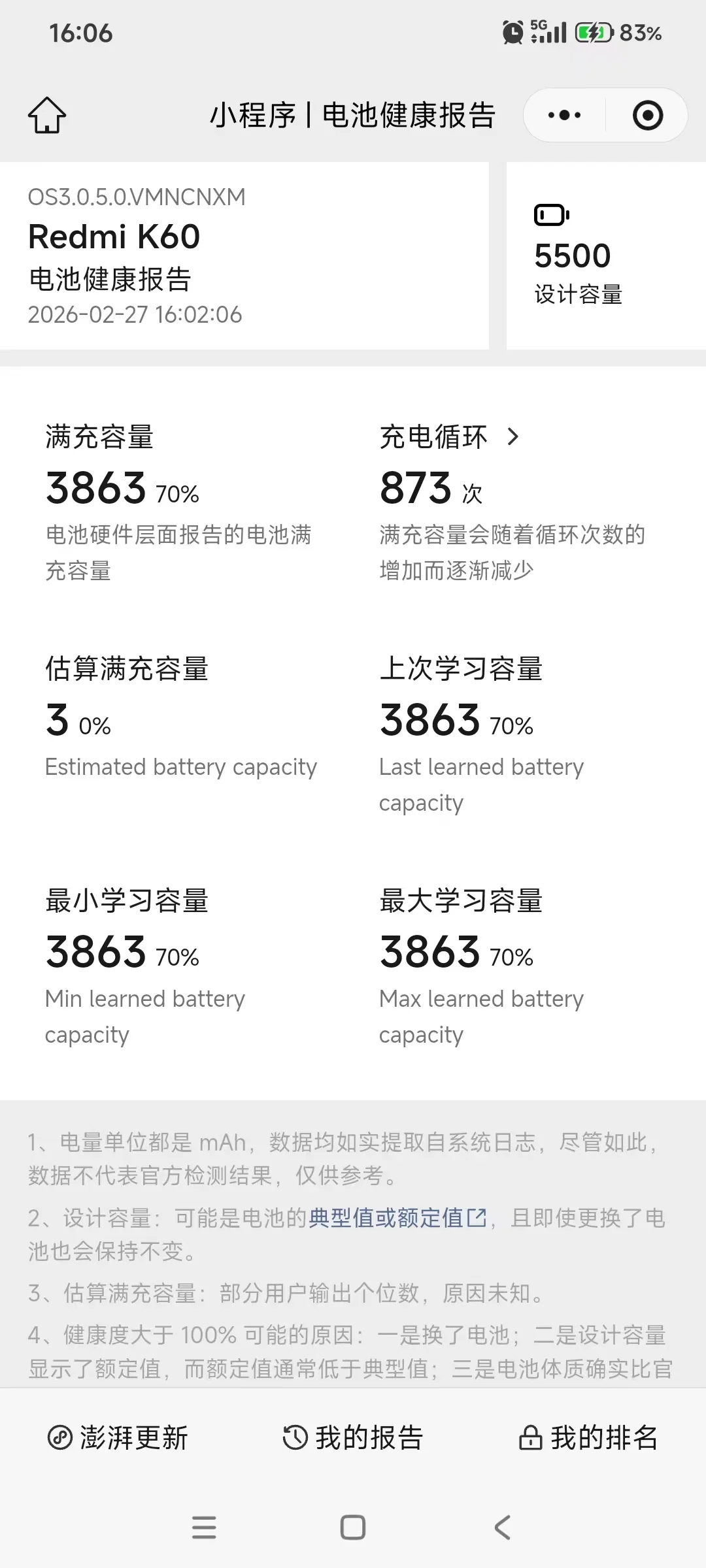Go back with system back button
The height and width of the screenshot is (1568, 706).
[x=502, y=1527]
